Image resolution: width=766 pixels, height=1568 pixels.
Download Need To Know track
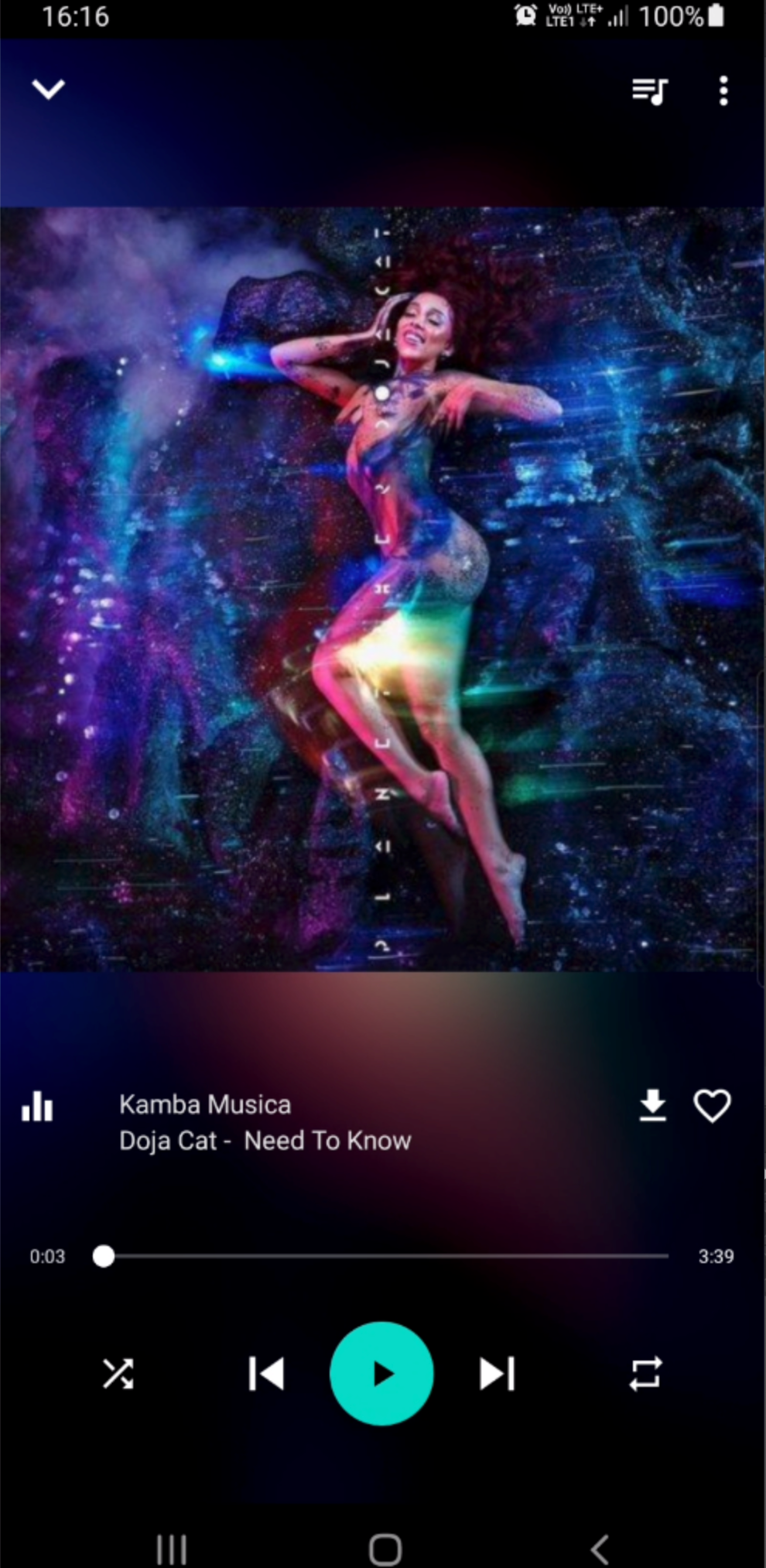click(652, 1105)
